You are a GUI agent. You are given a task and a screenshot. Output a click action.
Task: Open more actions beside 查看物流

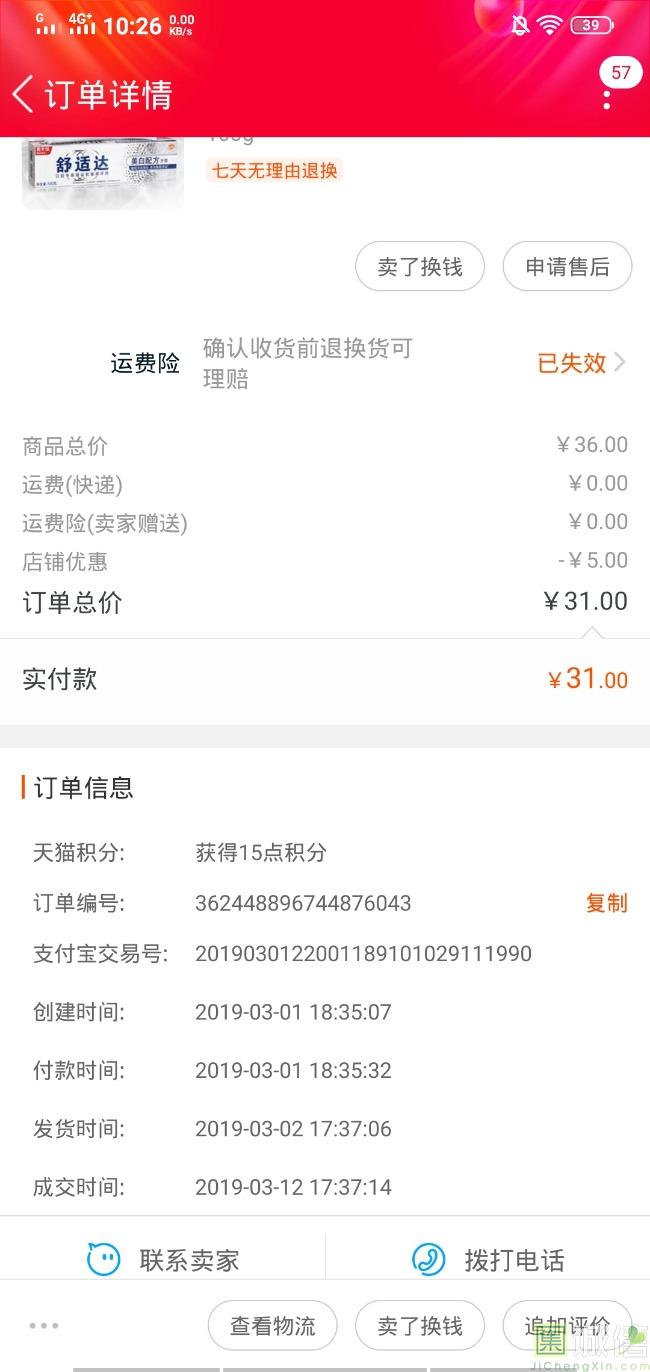[44, 1326]
